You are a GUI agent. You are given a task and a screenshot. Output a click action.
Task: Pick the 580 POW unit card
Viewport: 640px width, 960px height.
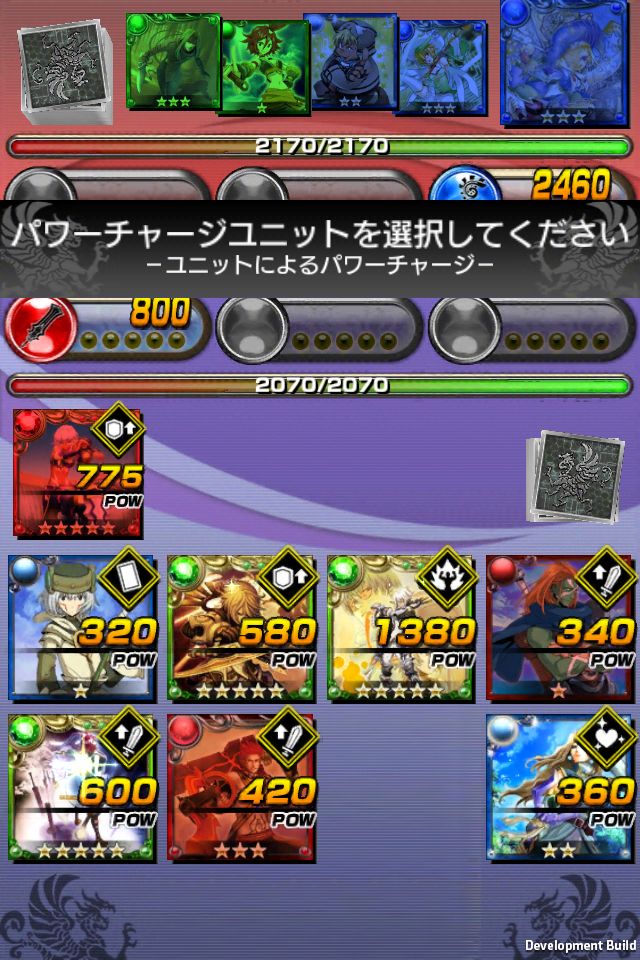(x=241, y=628)
